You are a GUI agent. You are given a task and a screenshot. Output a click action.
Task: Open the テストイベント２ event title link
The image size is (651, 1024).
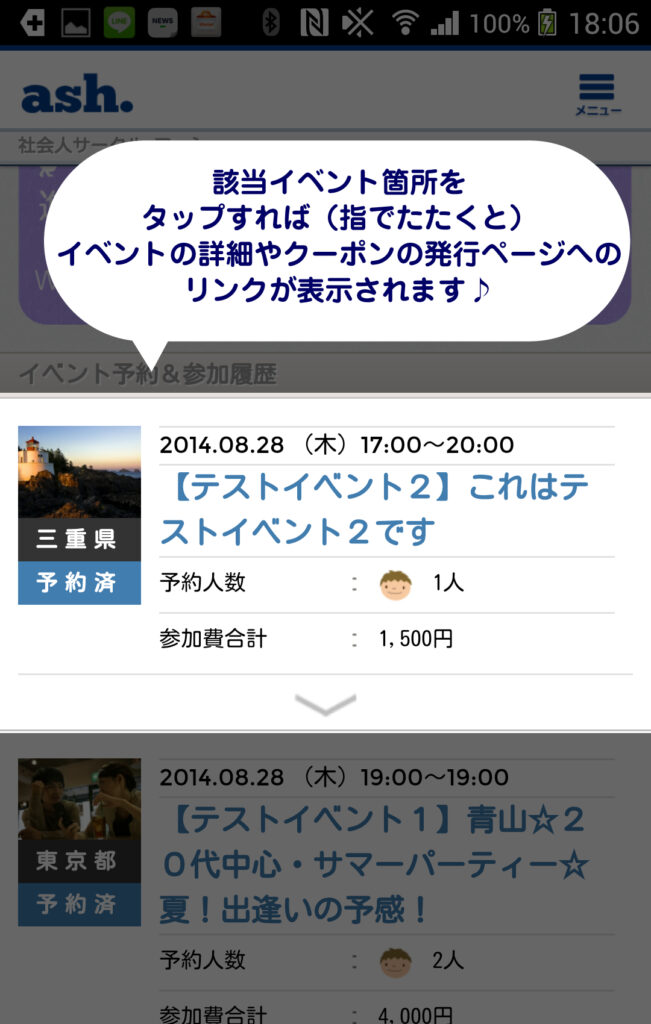tap(374, 509)
